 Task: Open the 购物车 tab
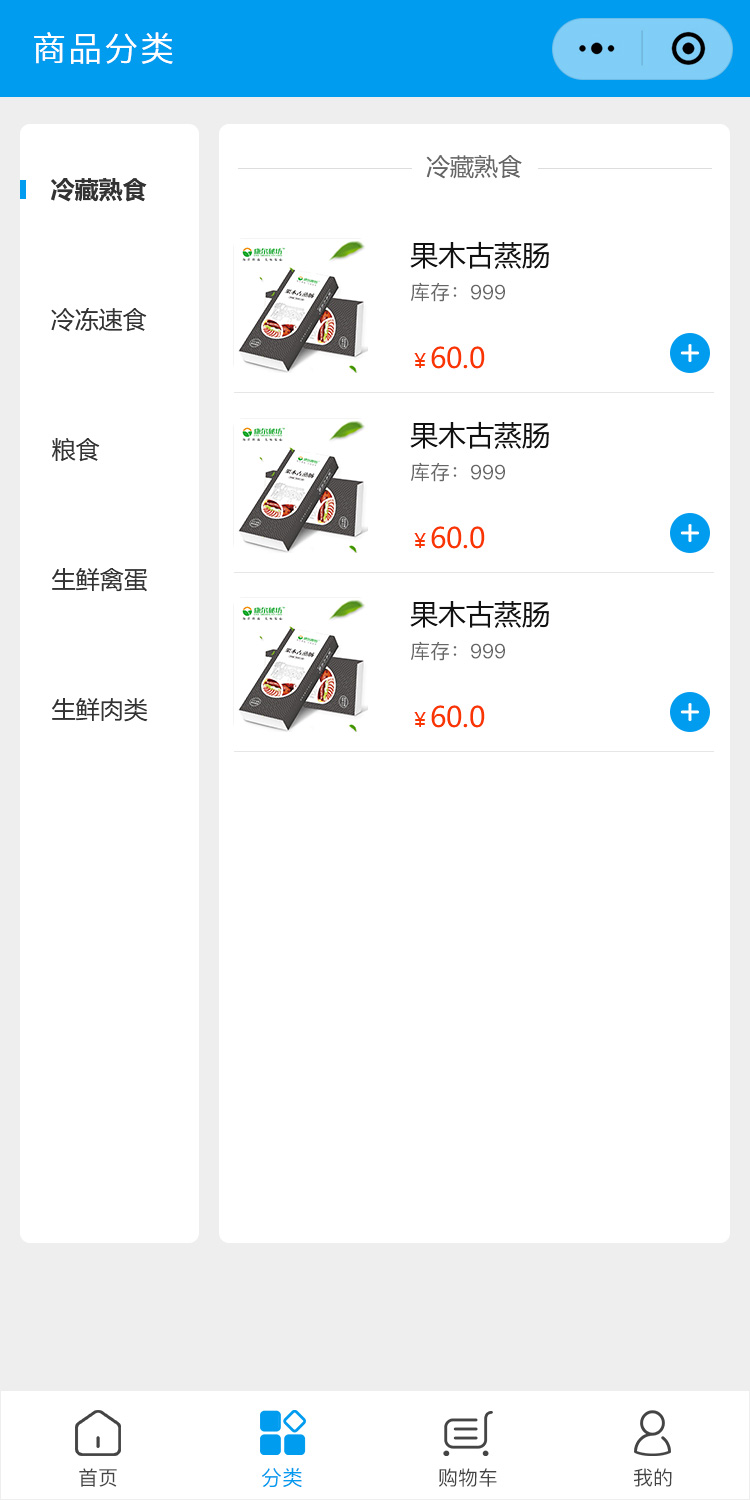(x=467, y=1447)
